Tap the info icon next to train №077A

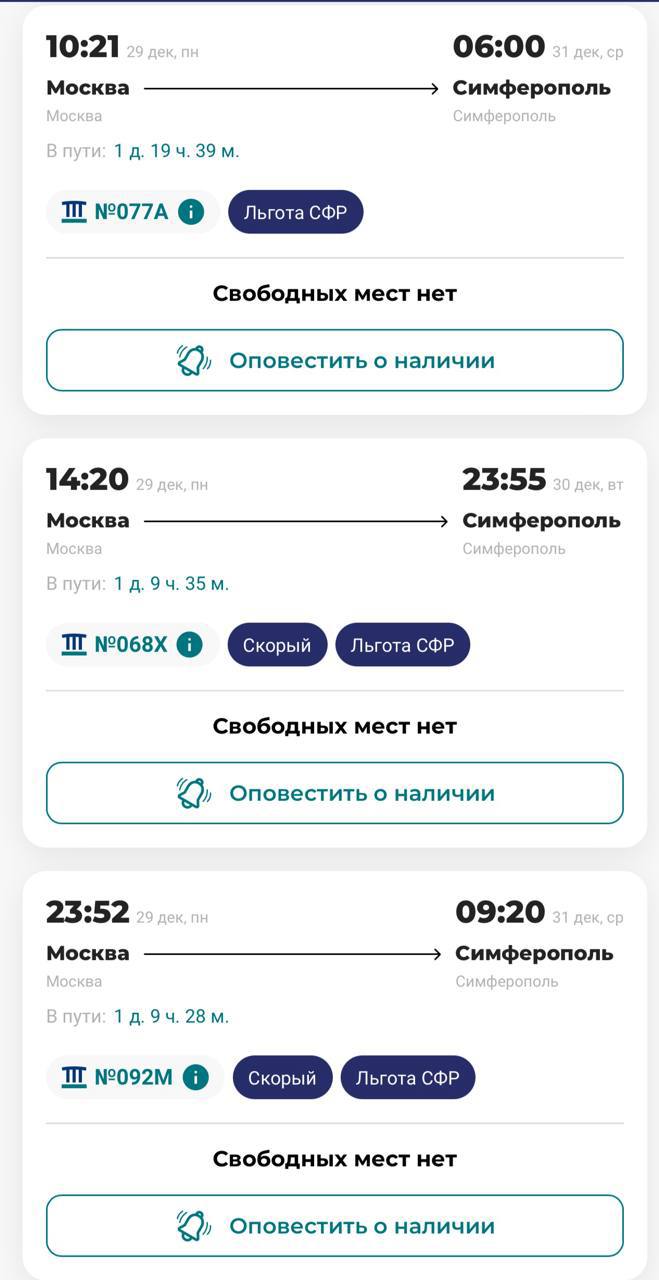pyautogui.click(x=191, y=212)
